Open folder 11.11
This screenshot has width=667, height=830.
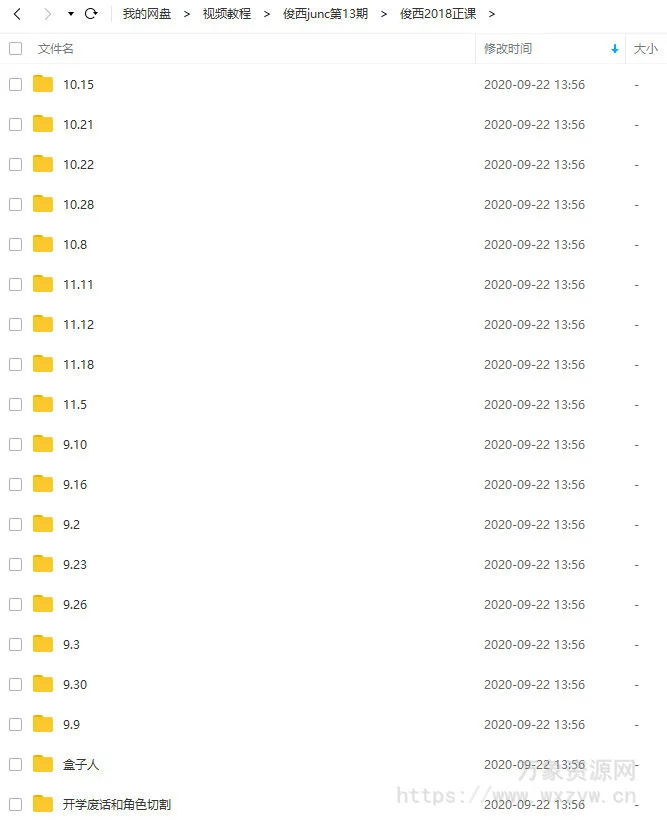[78, 284]
